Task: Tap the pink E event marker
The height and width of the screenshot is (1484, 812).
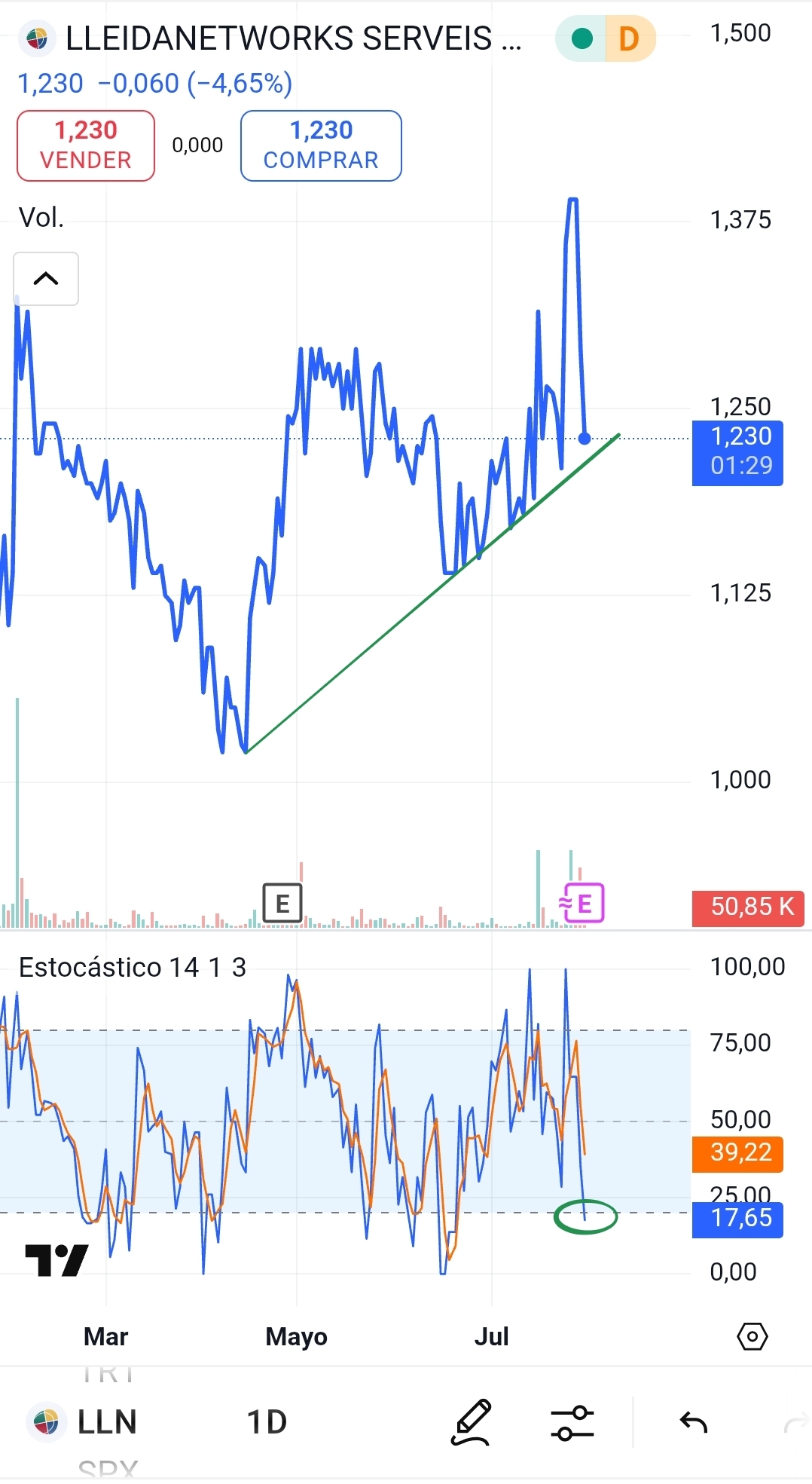Action: [x=583, y=903]
